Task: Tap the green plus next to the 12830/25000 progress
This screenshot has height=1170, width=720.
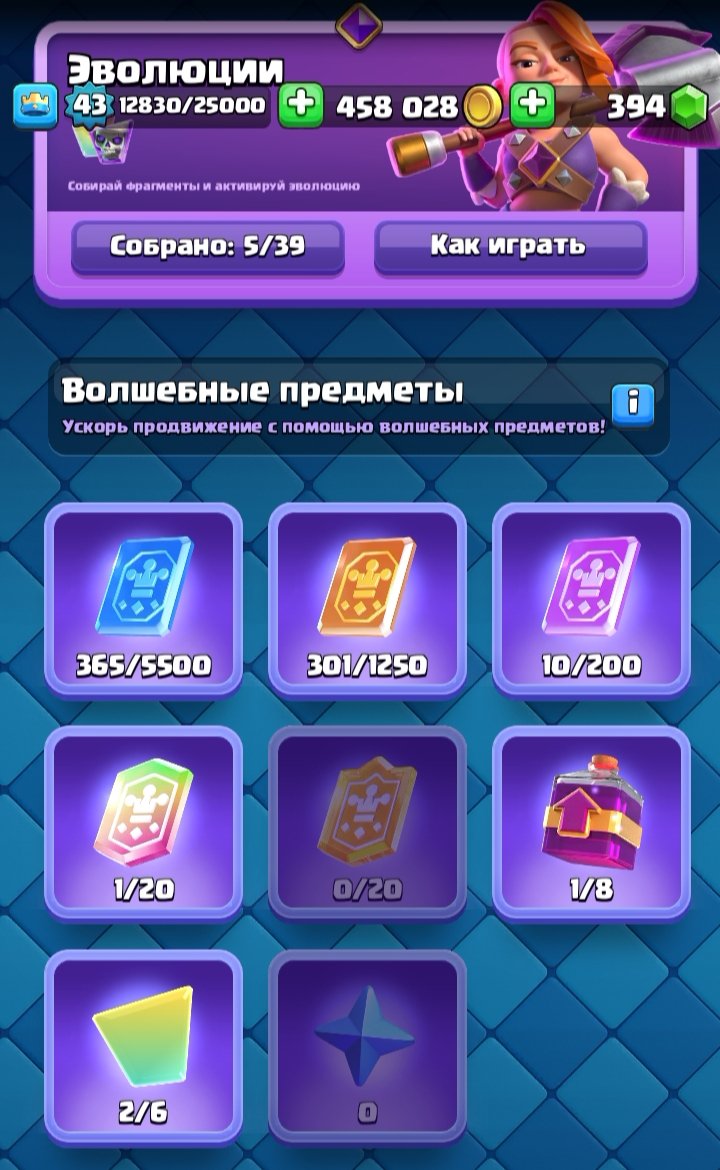Action: (x=300, y=106)
